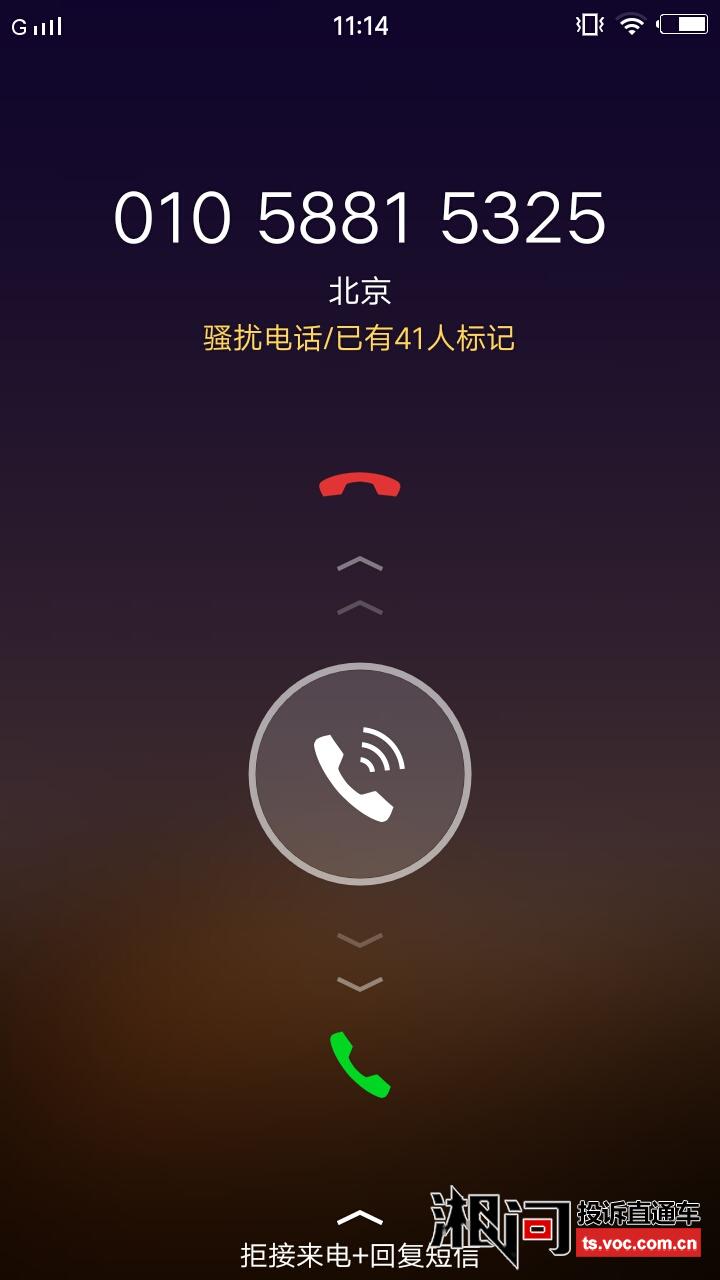The width and height of the screenshot is (720, 1280).
Task: Tap the cellular signal strength icon
Action: [x=46, y=27]
